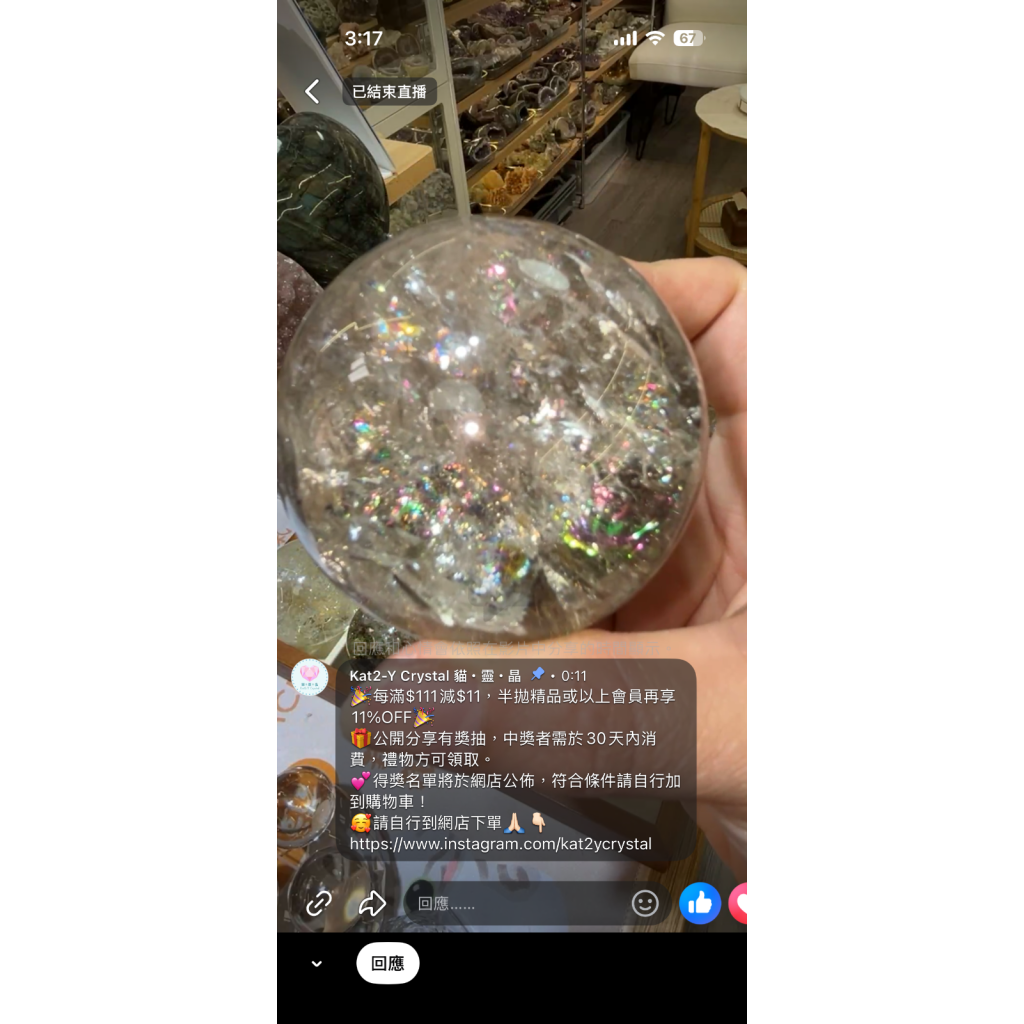The height and width of the screenshot is (1024, 1024).
Task: Open the emoji picker smiley
Action: pos(645,903)
